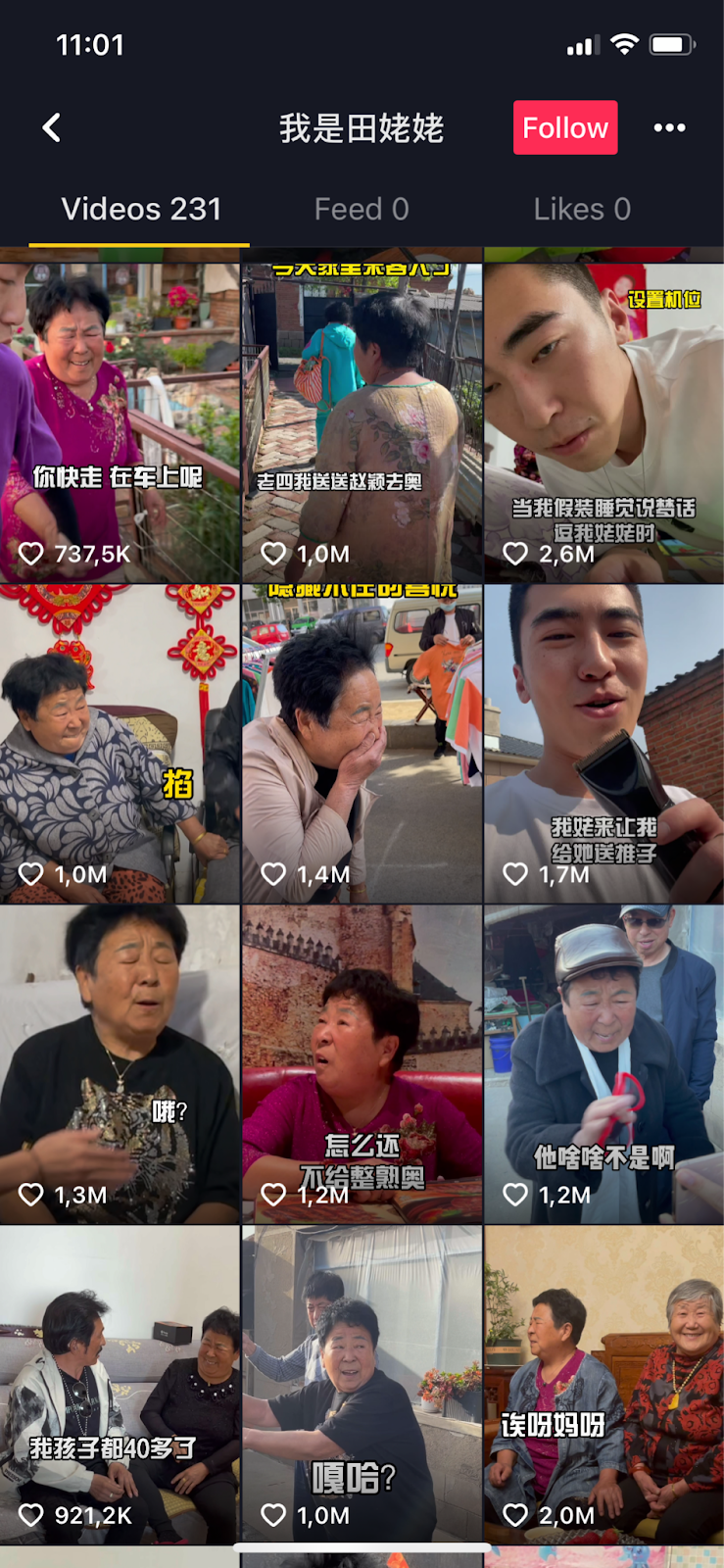The image size is (724, 1568).
Task: Play the video captioned 老四我送送赵颖去奥
Action: click(x=362, y=421)
